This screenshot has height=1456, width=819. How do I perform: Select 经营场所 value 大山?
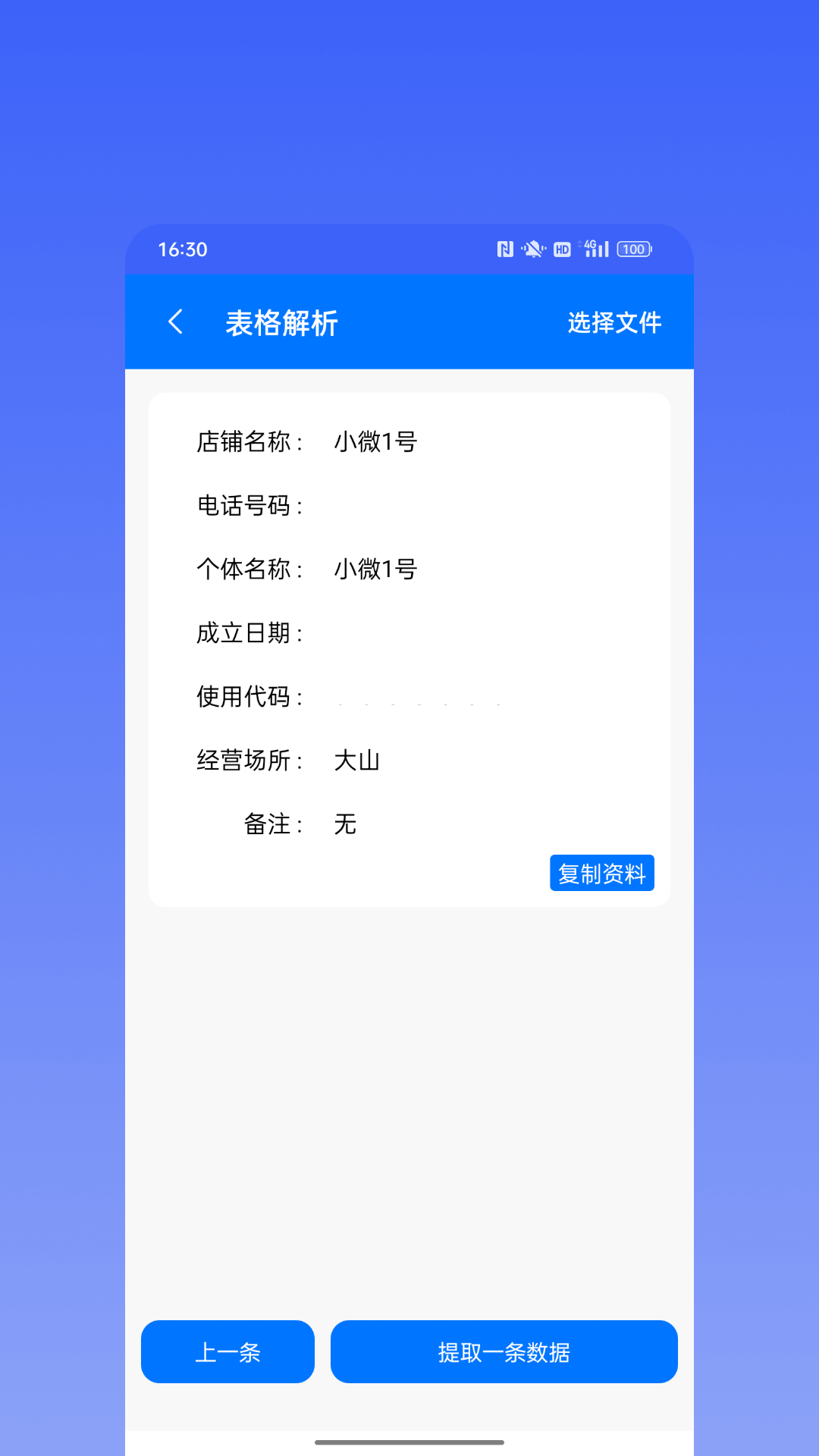(x=357, y=761)
